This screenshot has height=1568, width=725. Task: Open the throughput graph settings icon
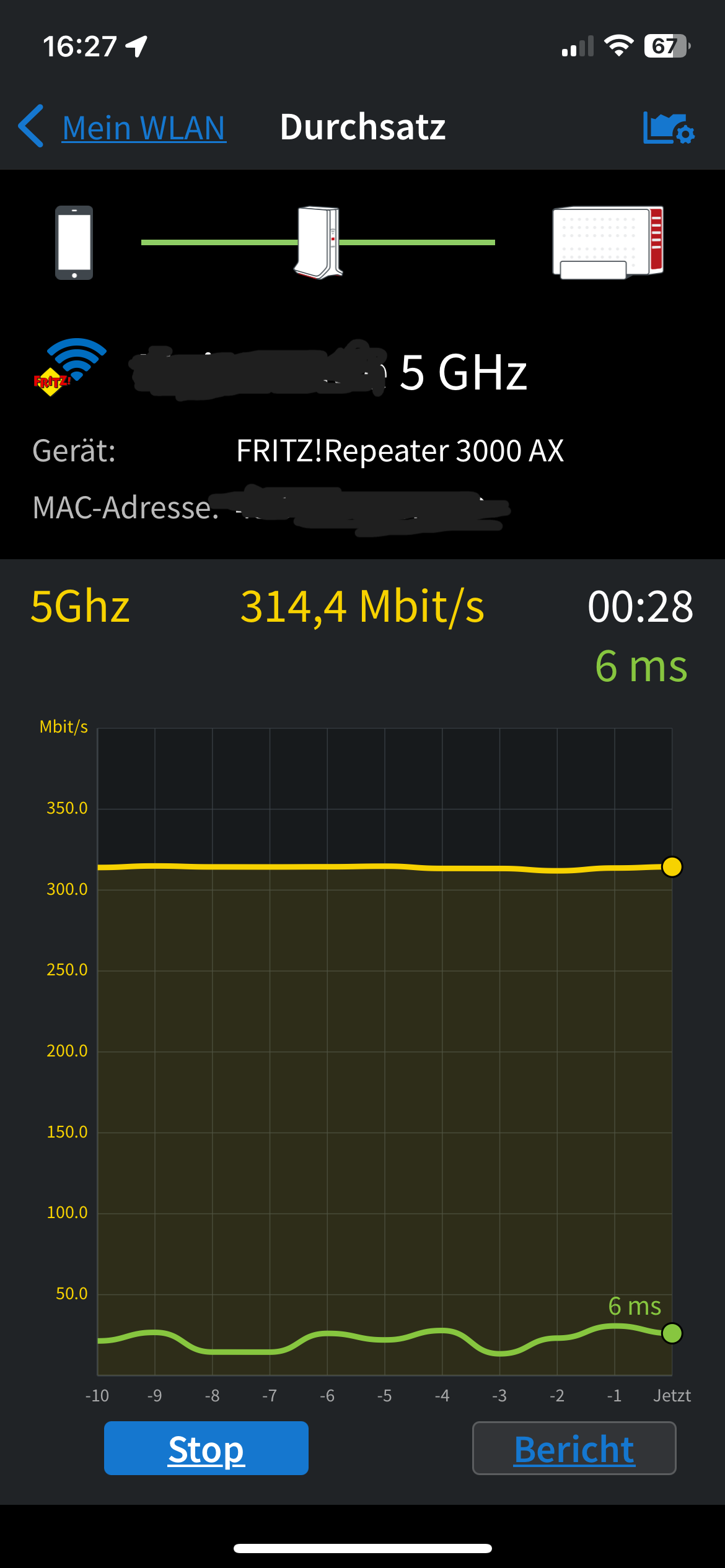click(x=668, y=128)
